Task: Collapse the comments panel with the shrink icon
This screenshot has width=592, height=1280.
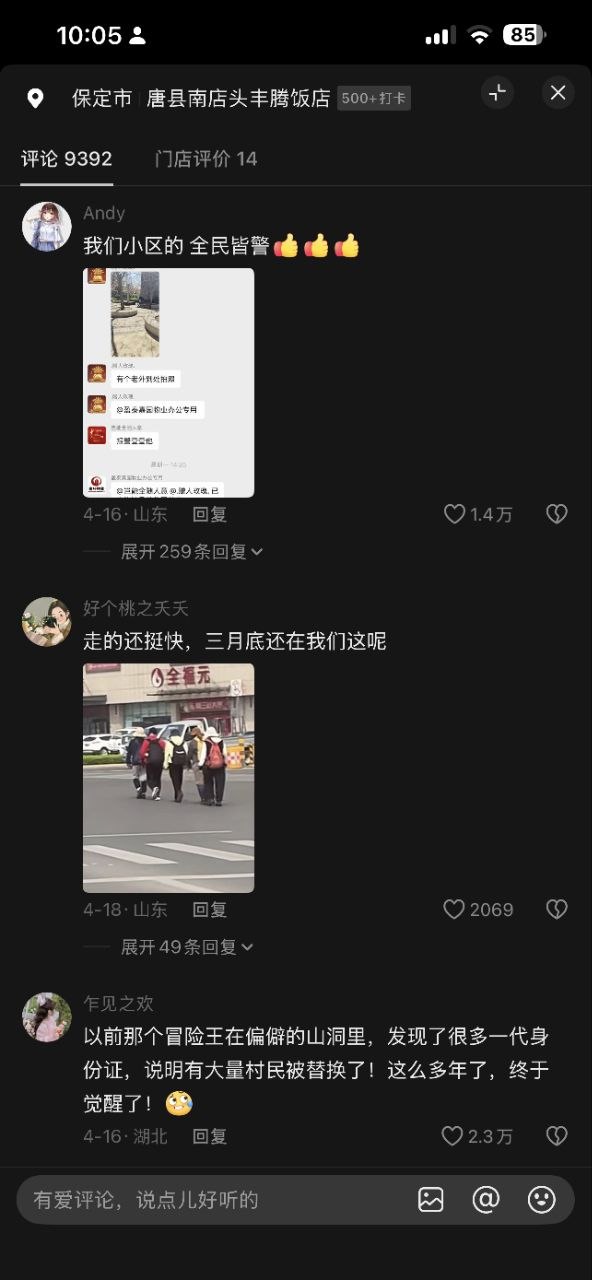Action: point(497,93)
